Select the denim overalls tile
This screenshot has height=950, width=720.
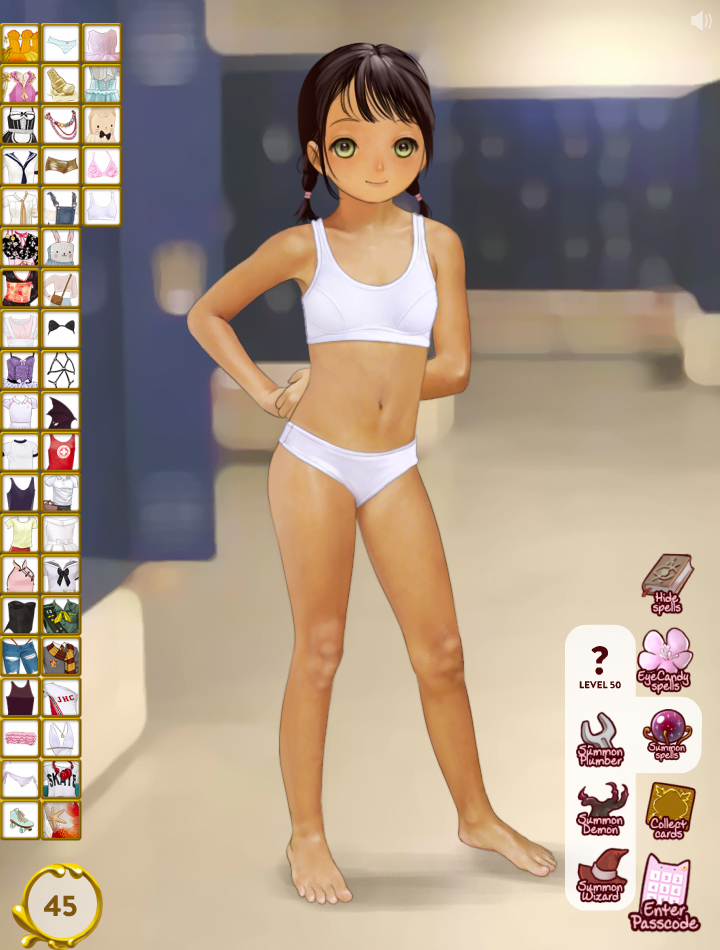click(61, 207)
